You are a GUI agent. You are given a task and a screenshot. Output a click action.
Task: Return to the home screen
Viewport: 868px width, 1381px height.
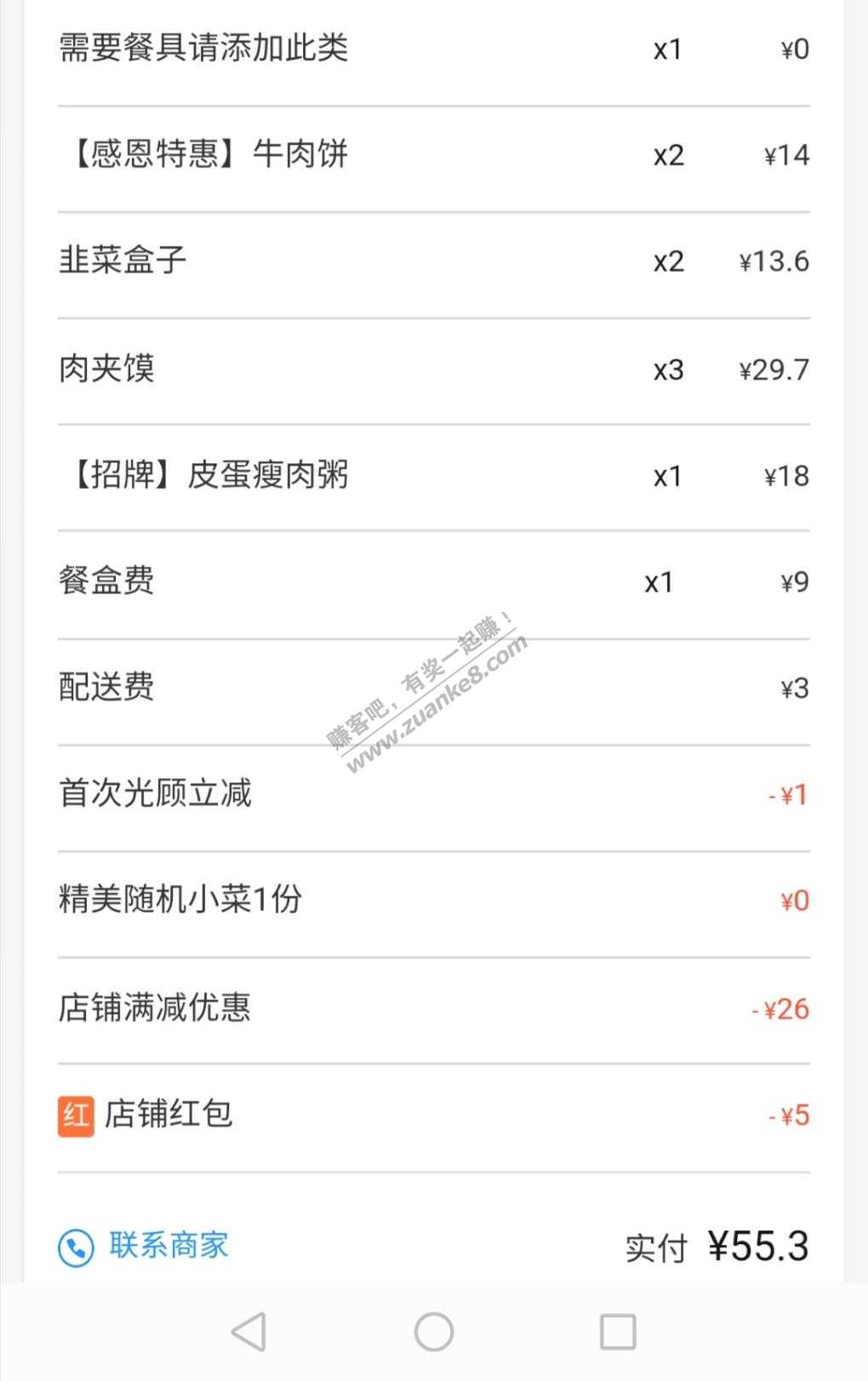pos(433,1332)
